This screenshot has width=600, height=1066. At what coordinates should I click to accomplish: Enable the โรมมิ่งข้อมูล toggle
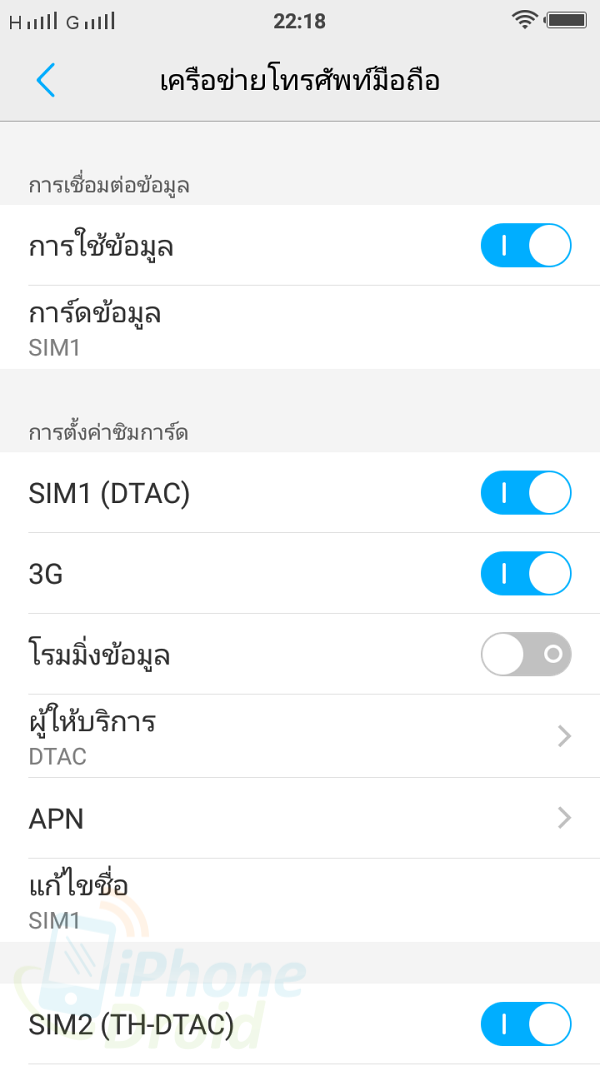[526, 654]
